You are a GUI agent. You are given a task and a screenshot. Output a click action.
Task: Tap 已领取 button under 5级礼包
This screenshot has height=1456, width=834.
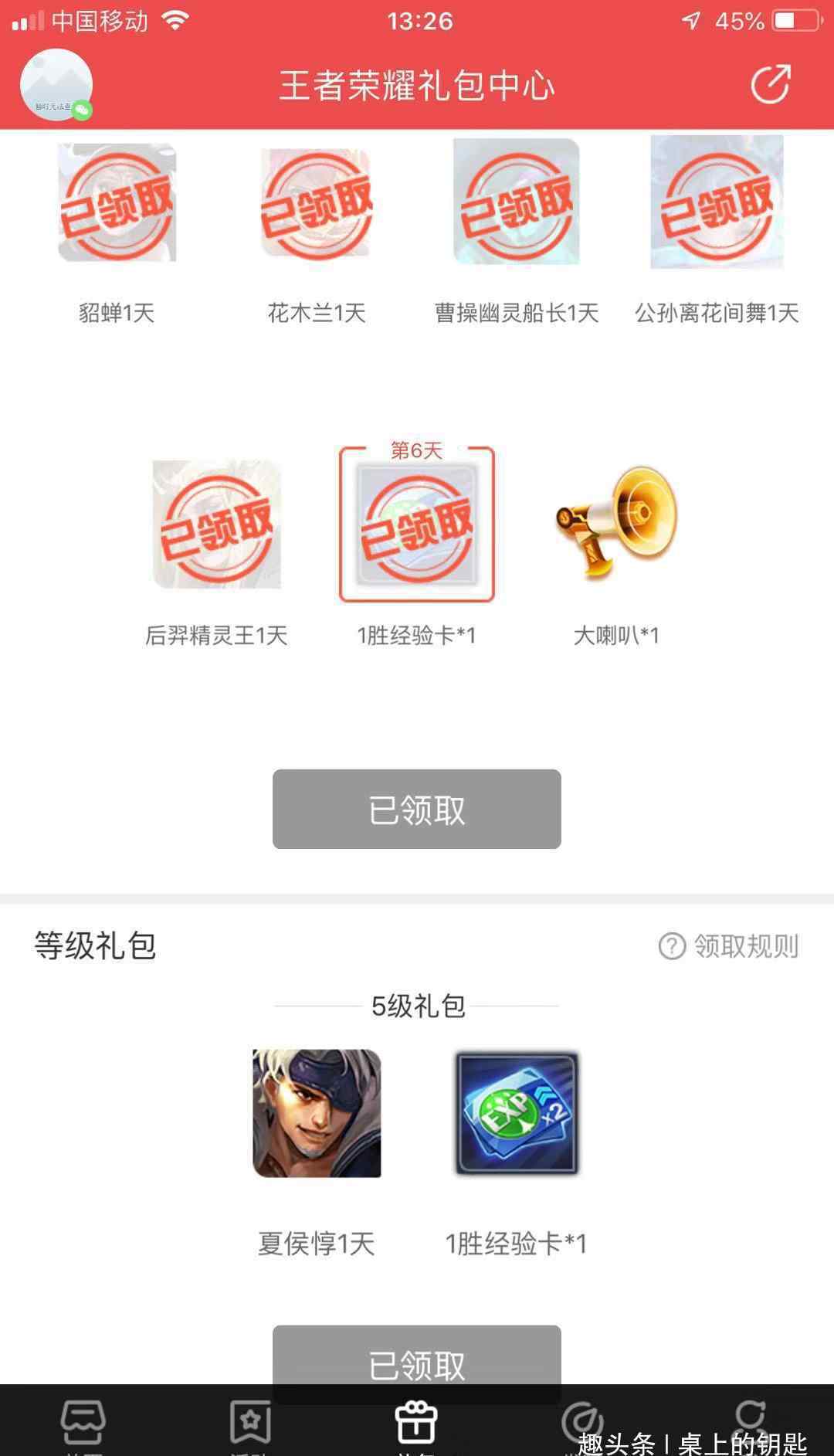point(416,1356)
